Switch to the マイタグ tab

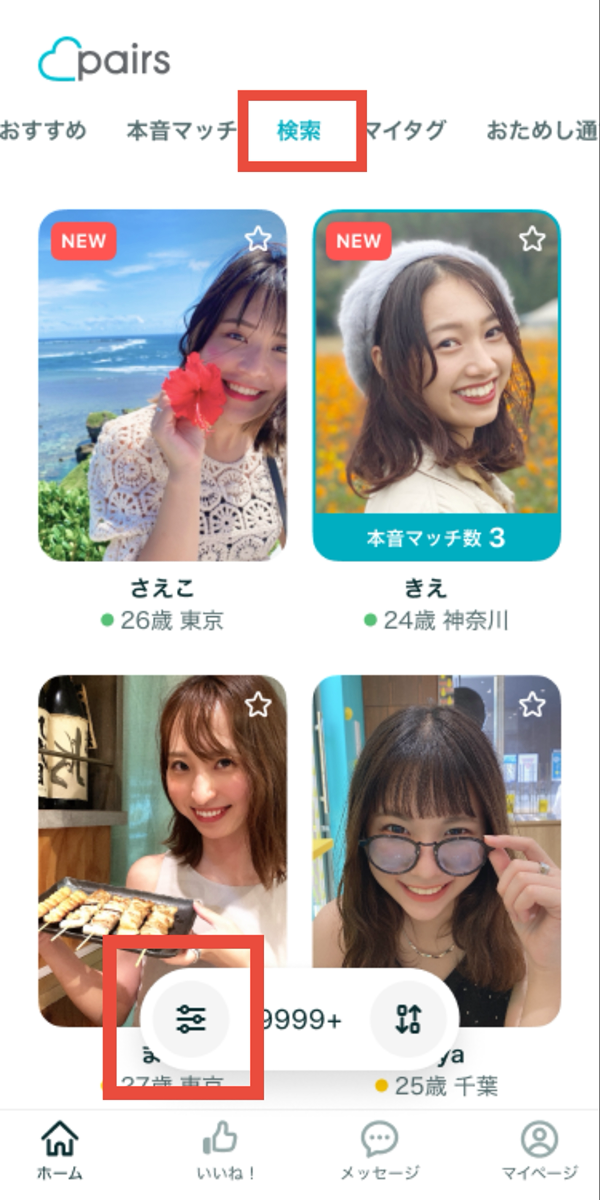pyautogui.click(x=405, y=131)
